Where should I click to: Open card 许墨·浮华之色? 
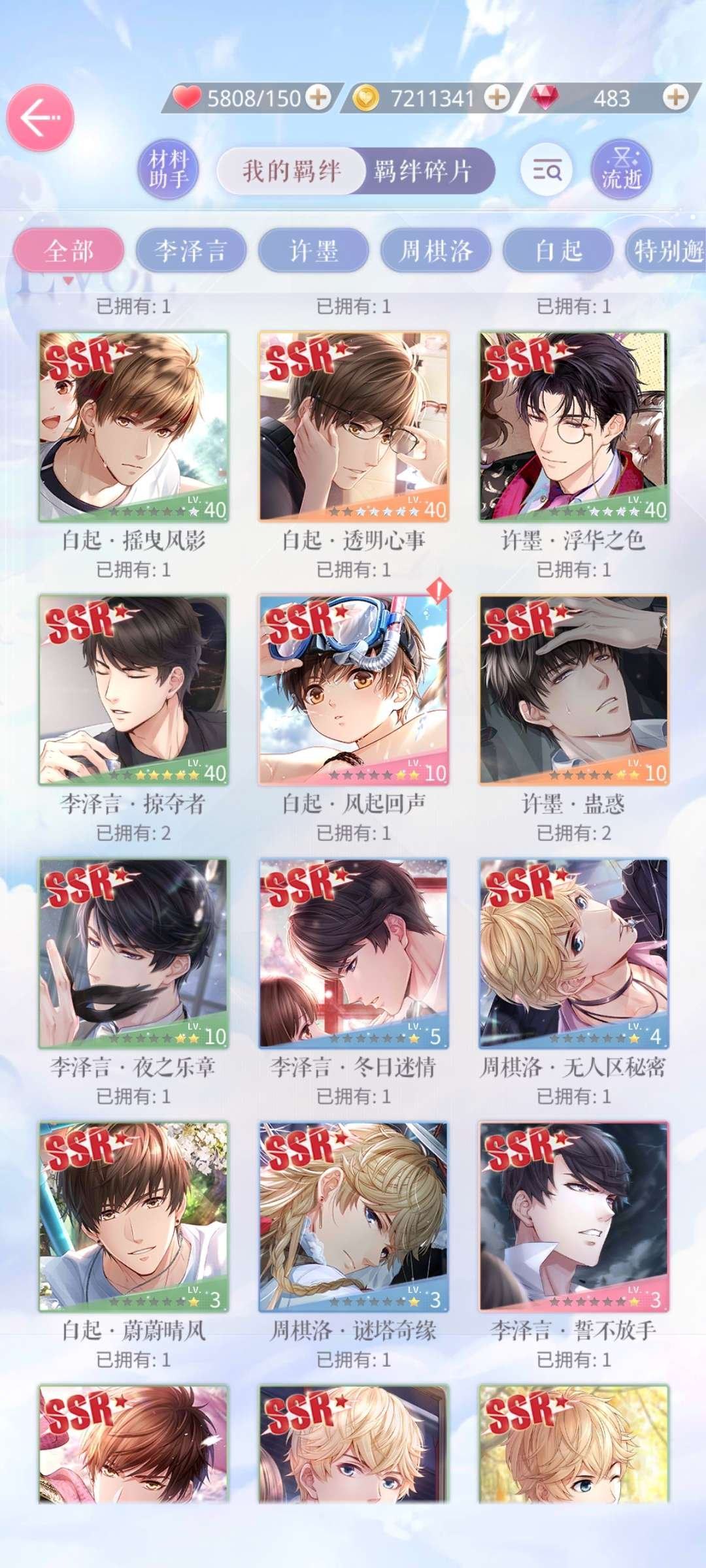pyautogui.click(x=573, y=427)
